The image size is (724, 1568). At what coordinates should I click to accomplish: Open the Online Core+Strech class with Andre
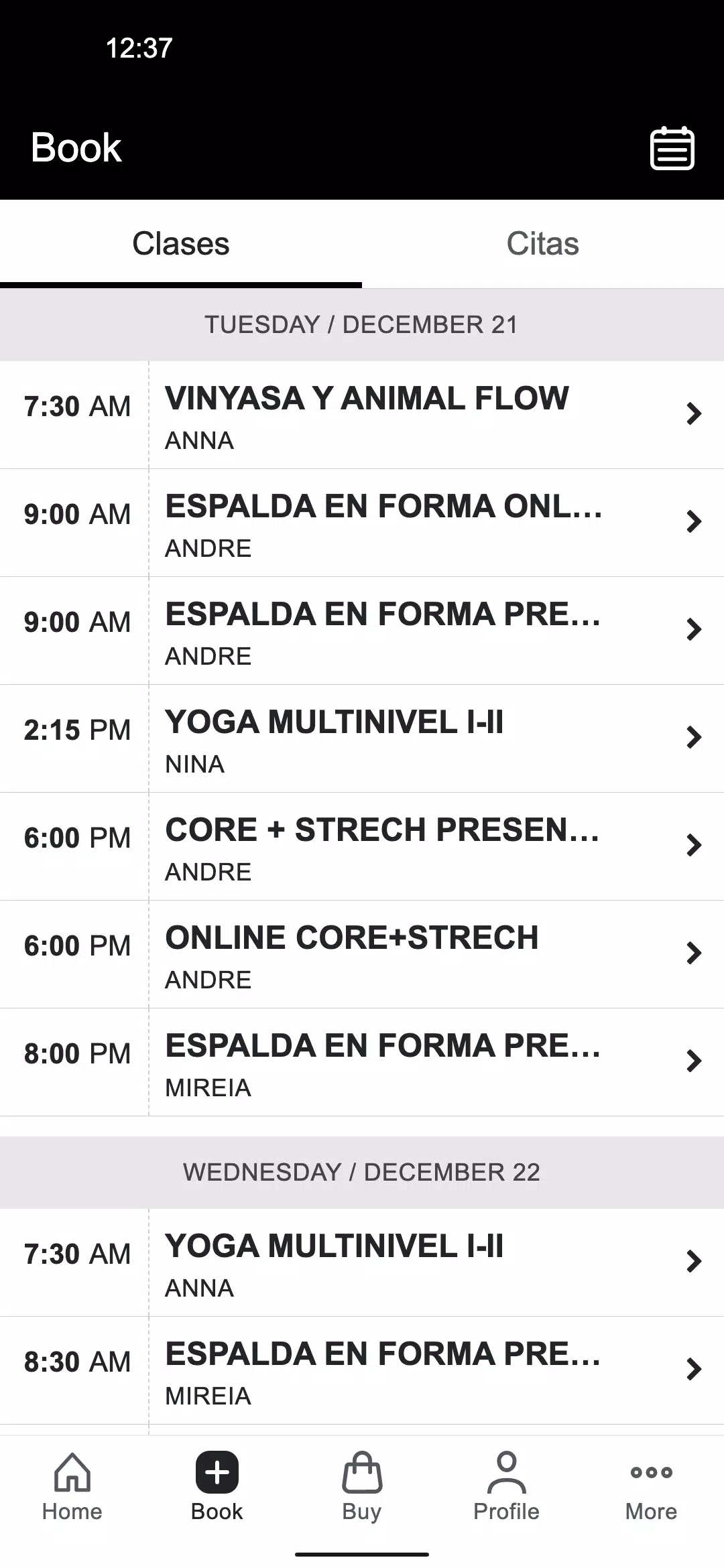tap(362, 954)
